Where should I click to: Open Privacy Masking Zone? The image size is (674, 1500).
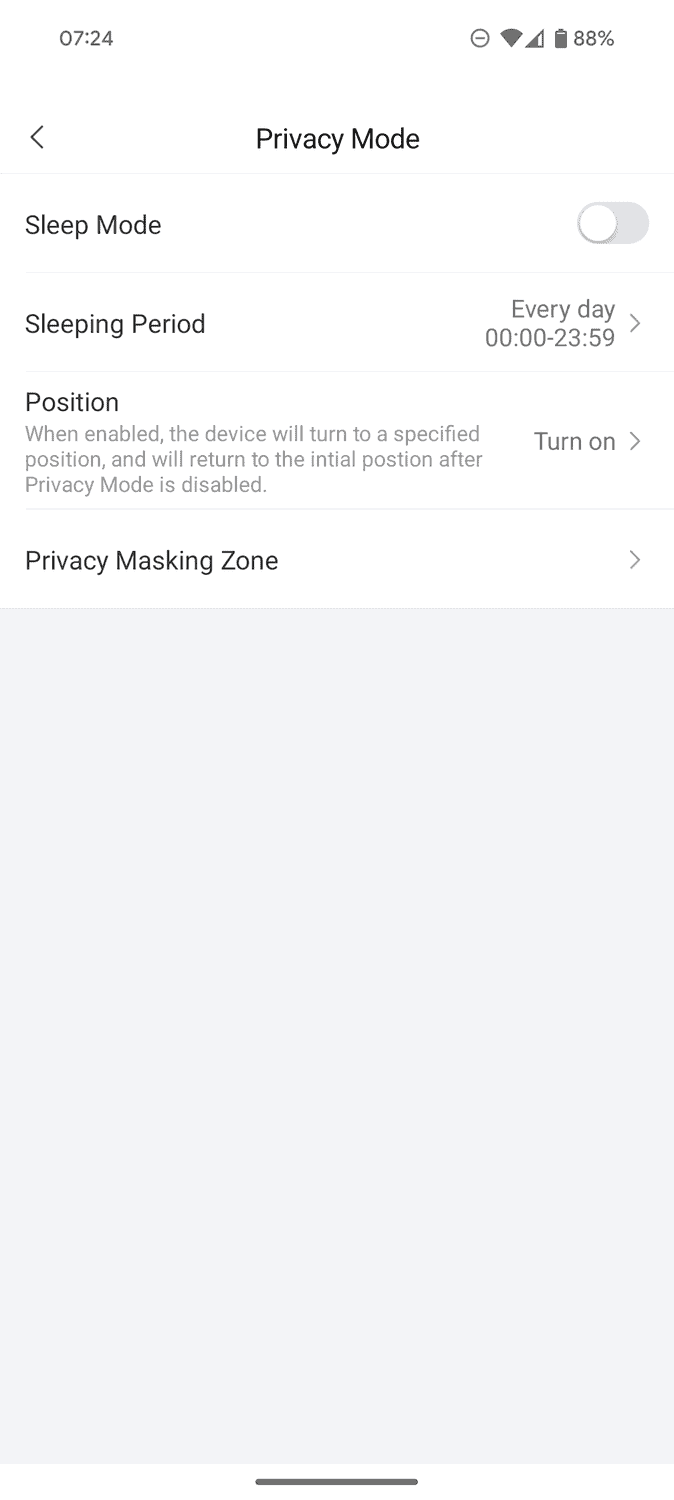point(336,560)
